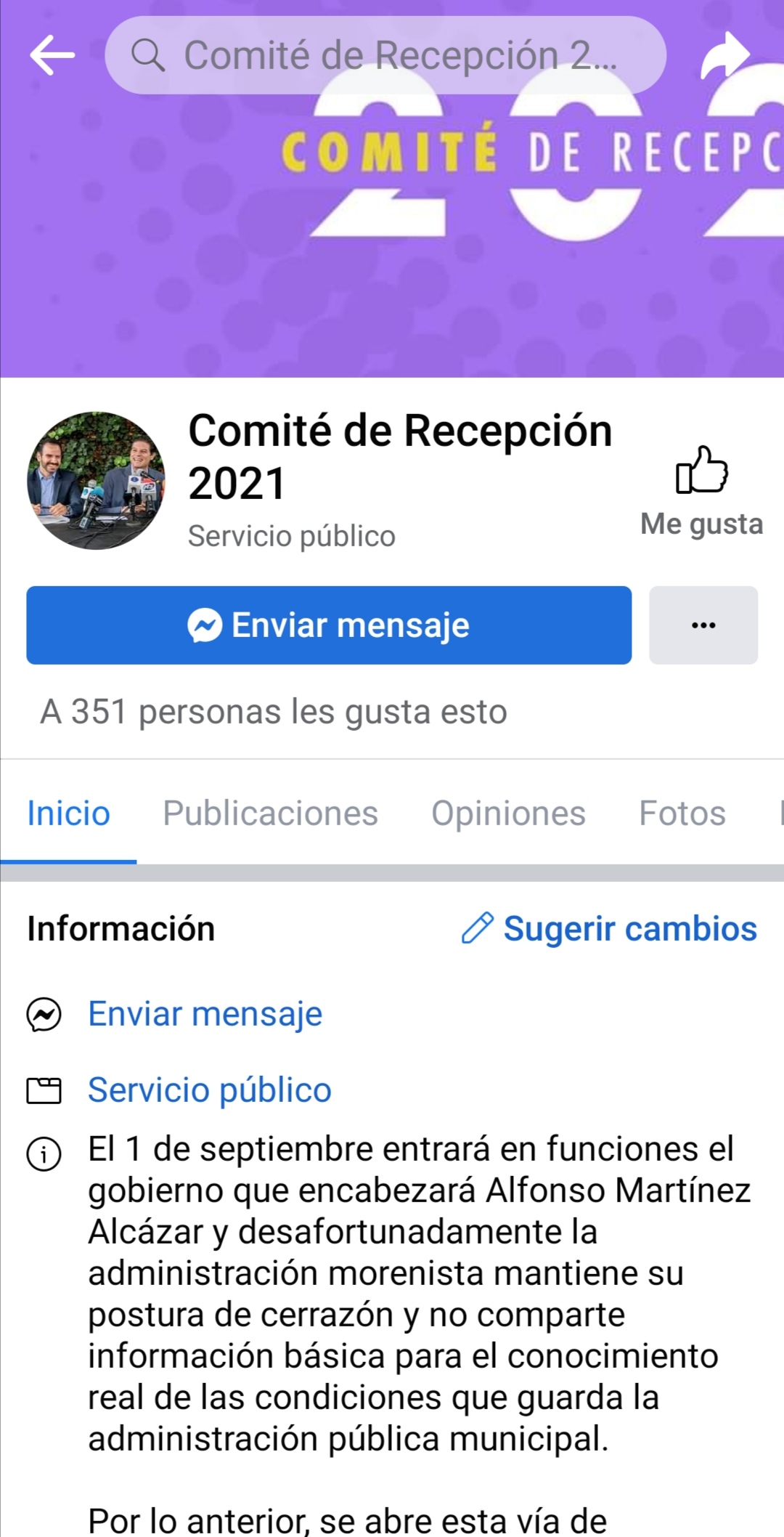The height and width of the screenshot is (1537, 784).
Task: Open the Opiniones tab
Action: [508, 814]
